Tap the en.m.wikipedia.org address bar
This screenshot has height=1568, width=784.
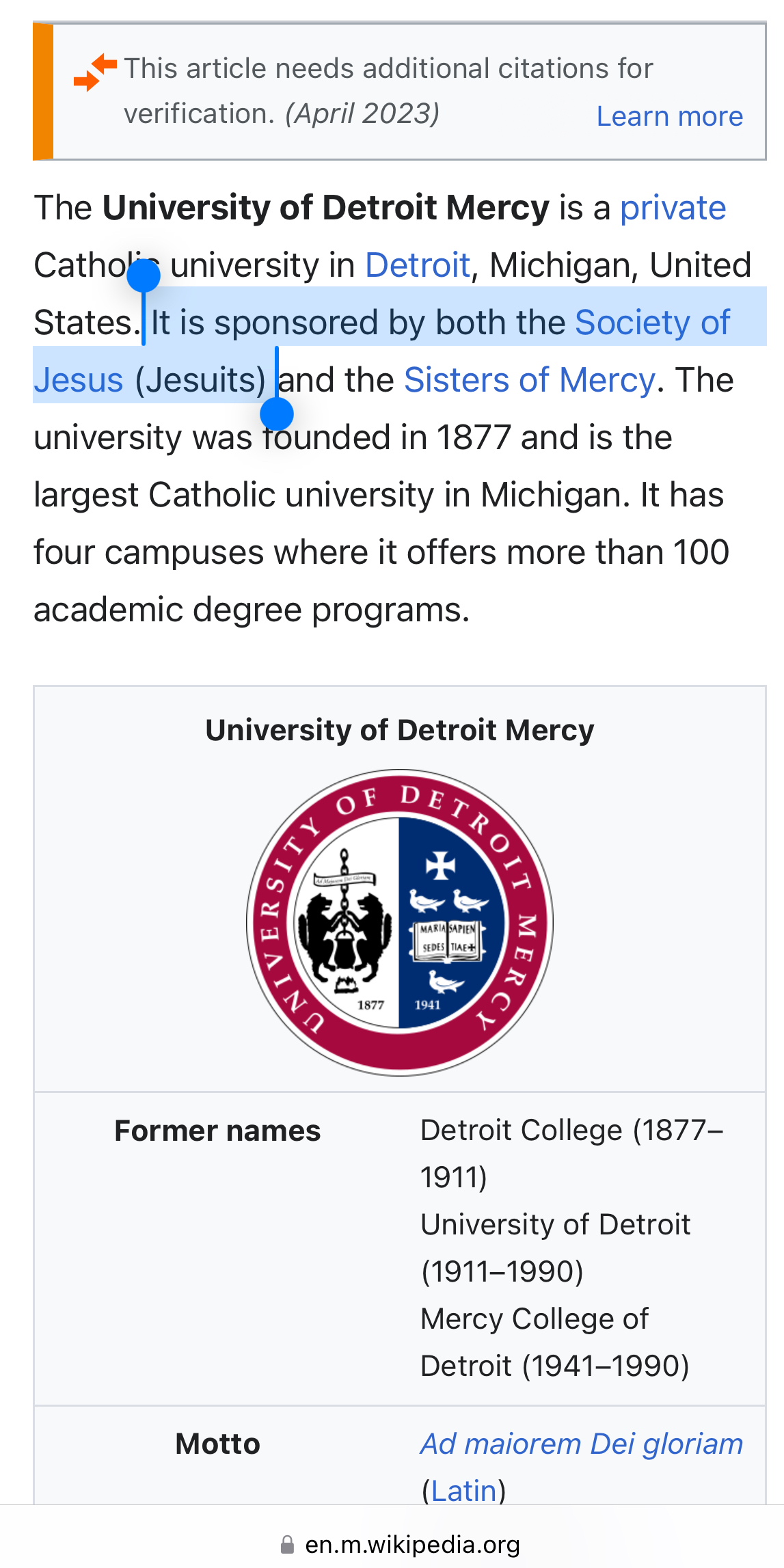coord(401,1544)
